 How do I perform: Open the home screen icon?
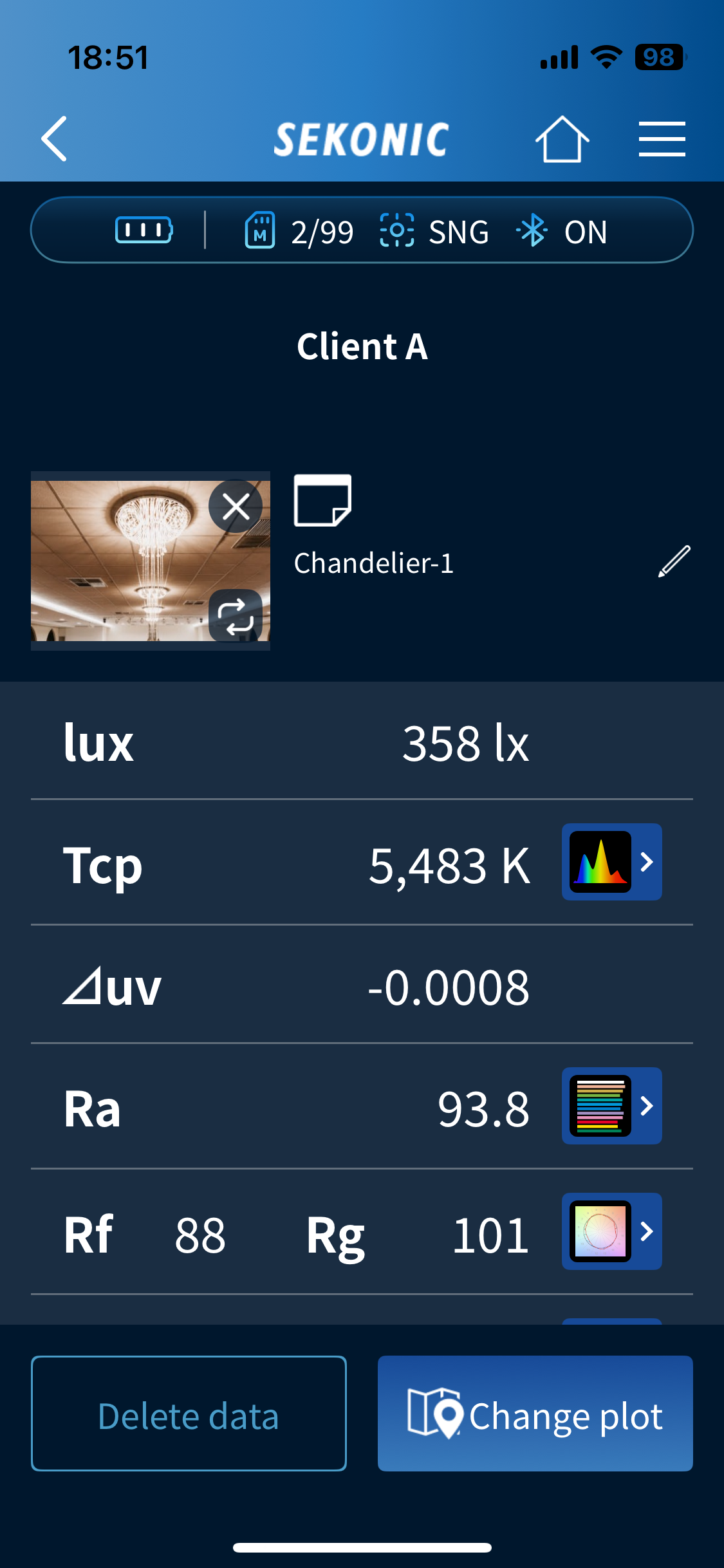point(562,139)
